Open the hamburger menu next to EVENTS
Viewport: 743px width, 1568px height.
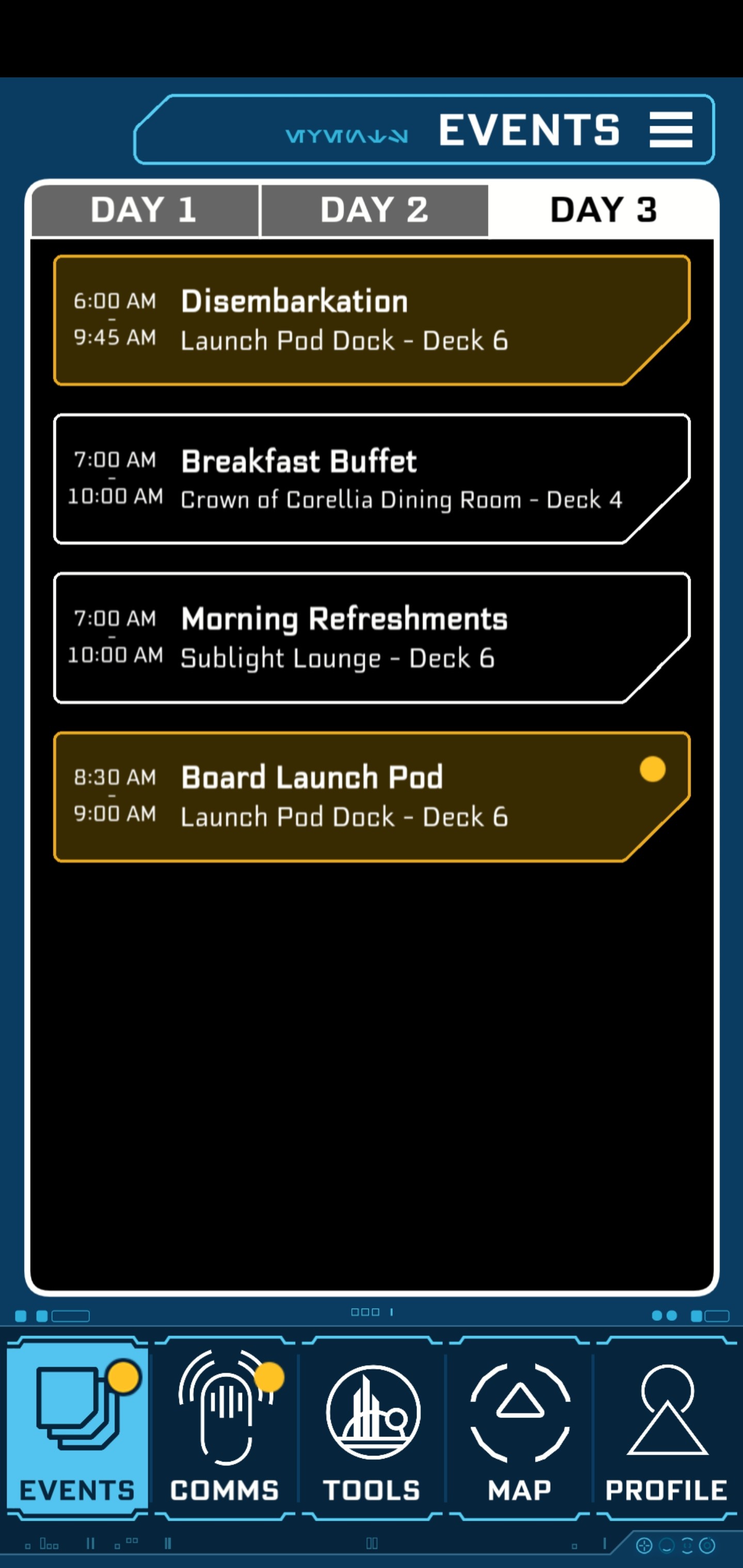coord(671,129)
